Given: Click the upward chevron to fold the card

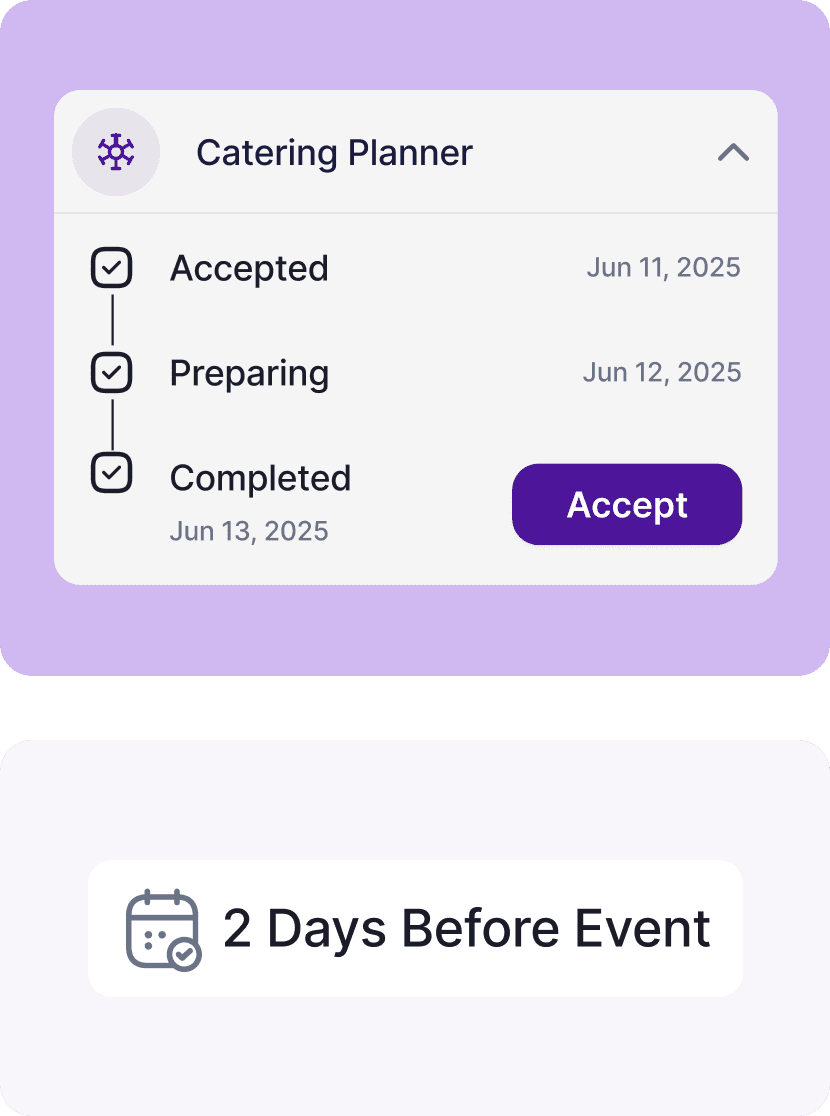Looking at the screenshot, I should point(734,152).
